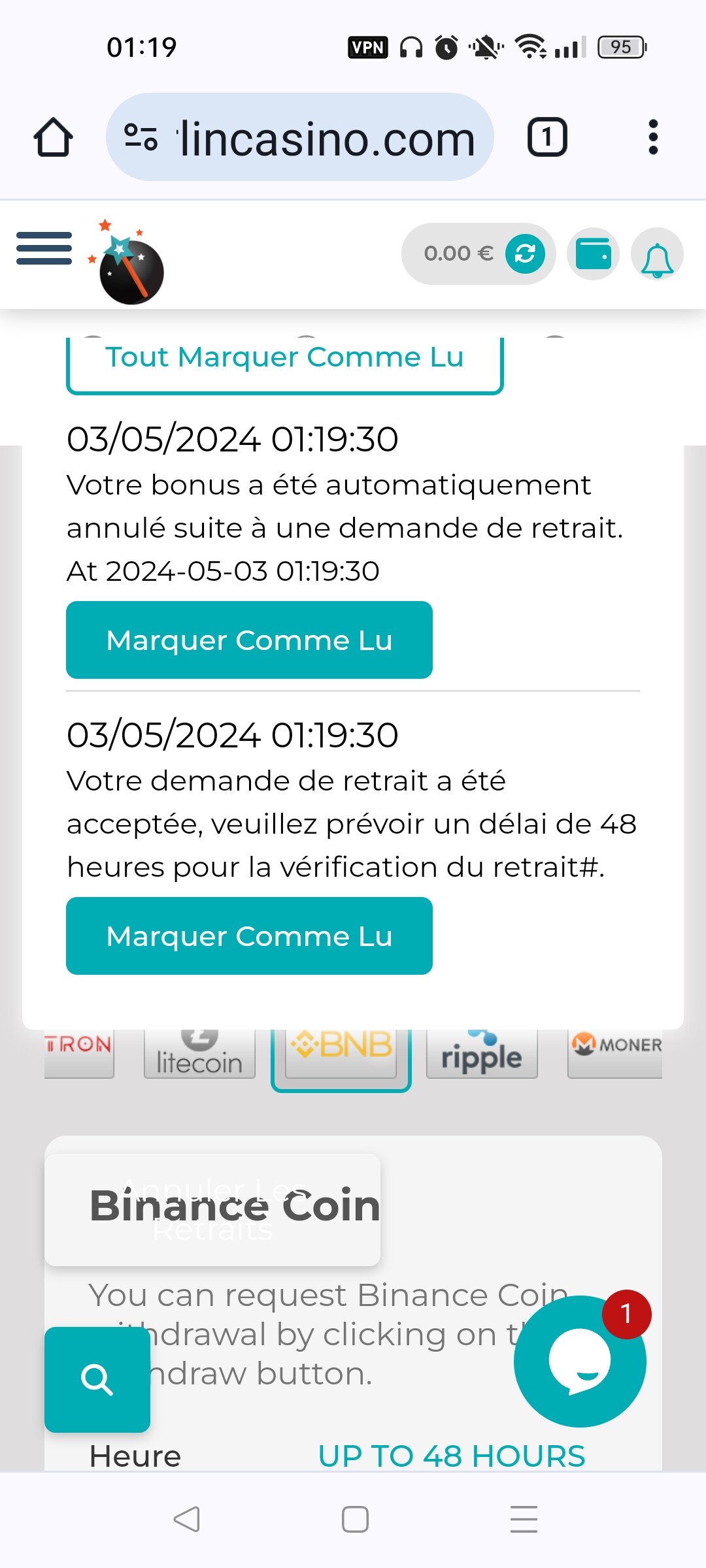Edit the lincasino.com address bar
Image resolution: width=706 pixels, height=1568 pixels.
(x=299, y=137)
